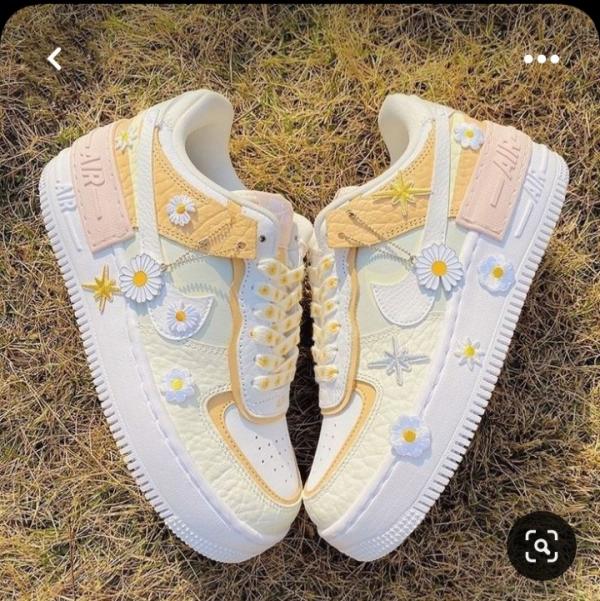Go back using the arrow
This screenshot has height=601, width=600.
(54, 59)
